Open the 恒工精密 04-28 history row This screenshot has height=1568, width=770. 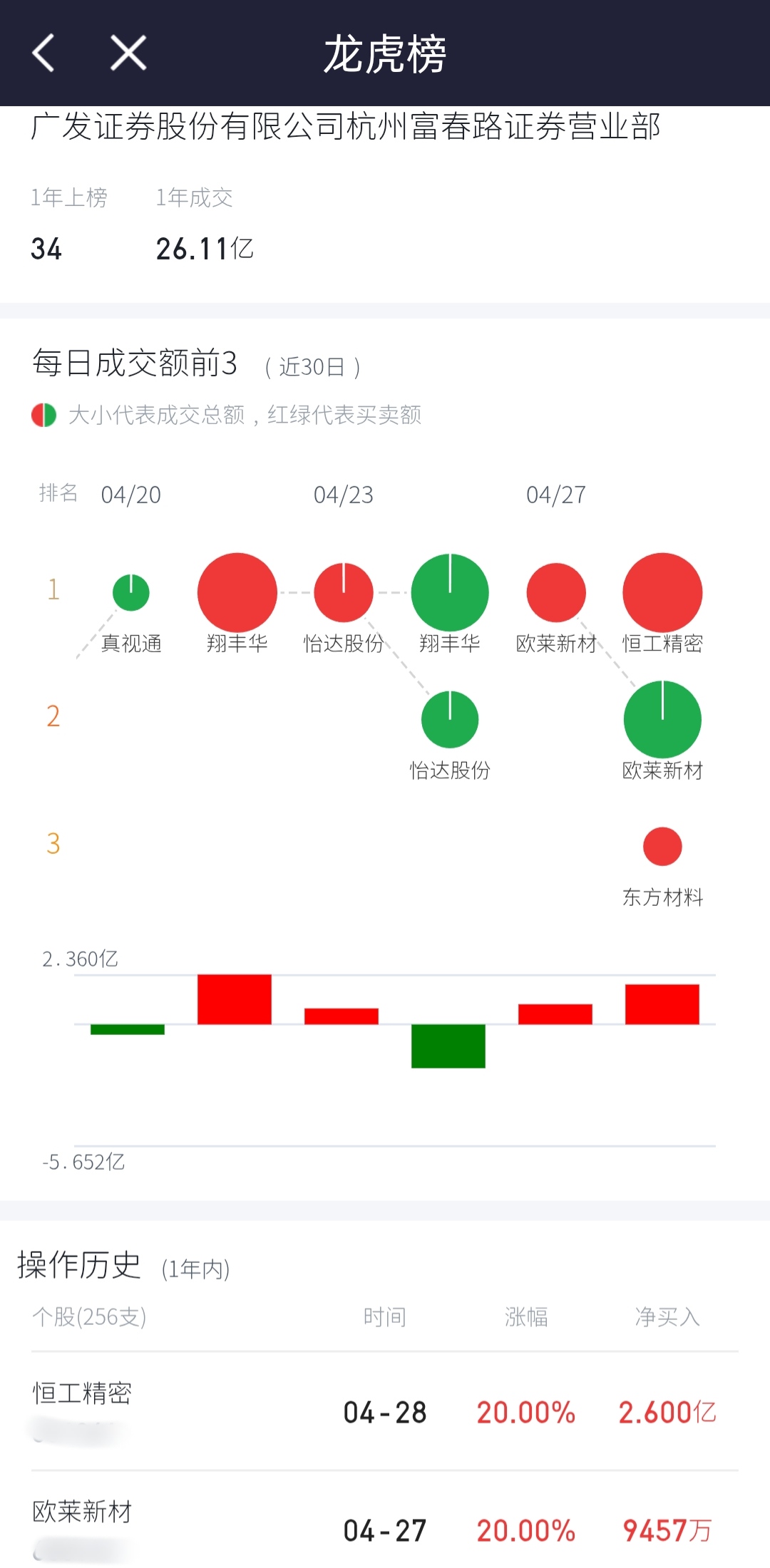[385, 1411]
